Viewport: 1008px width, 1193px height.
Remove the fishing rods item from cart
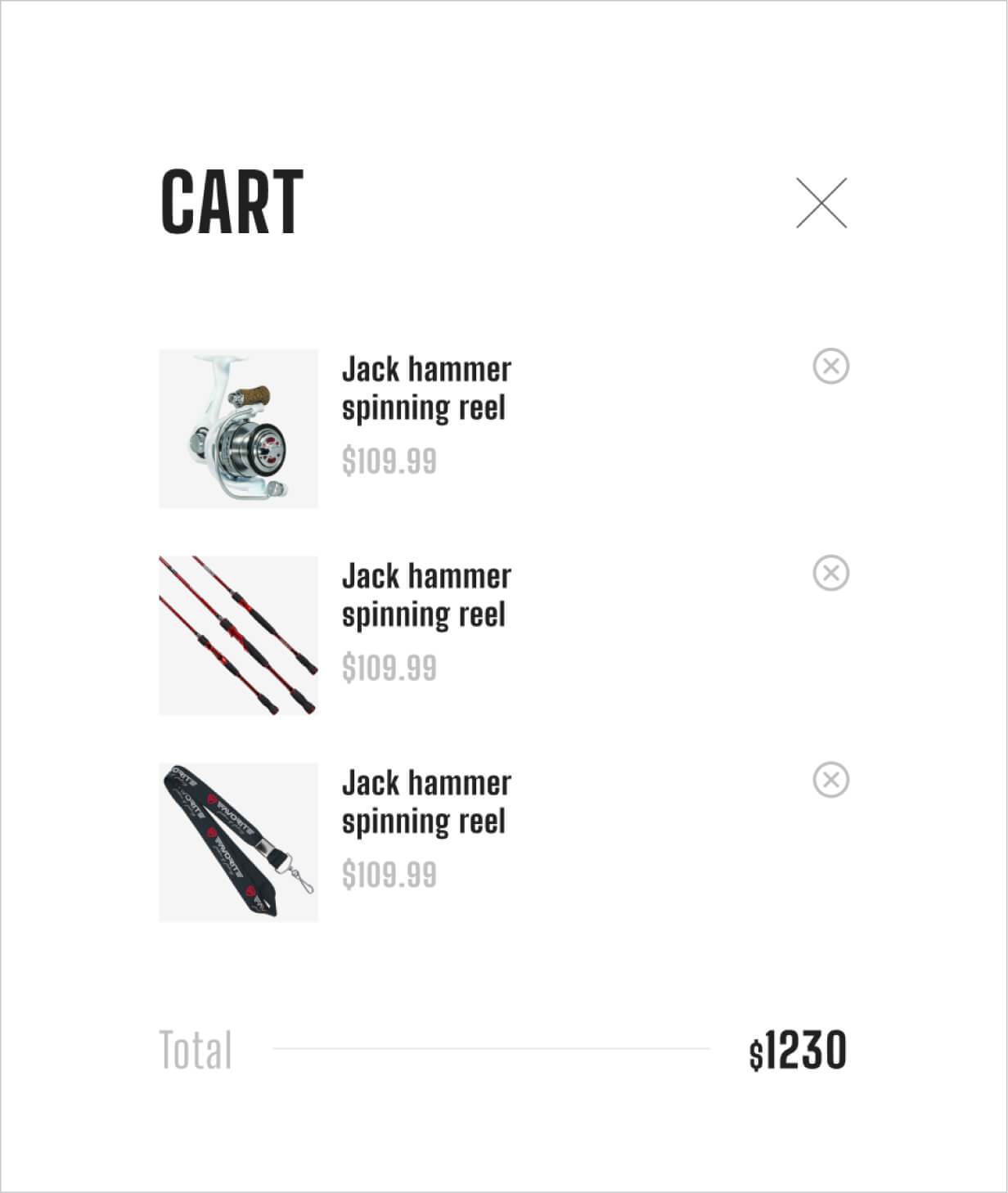pyautogui.click(x=830, y=573)
